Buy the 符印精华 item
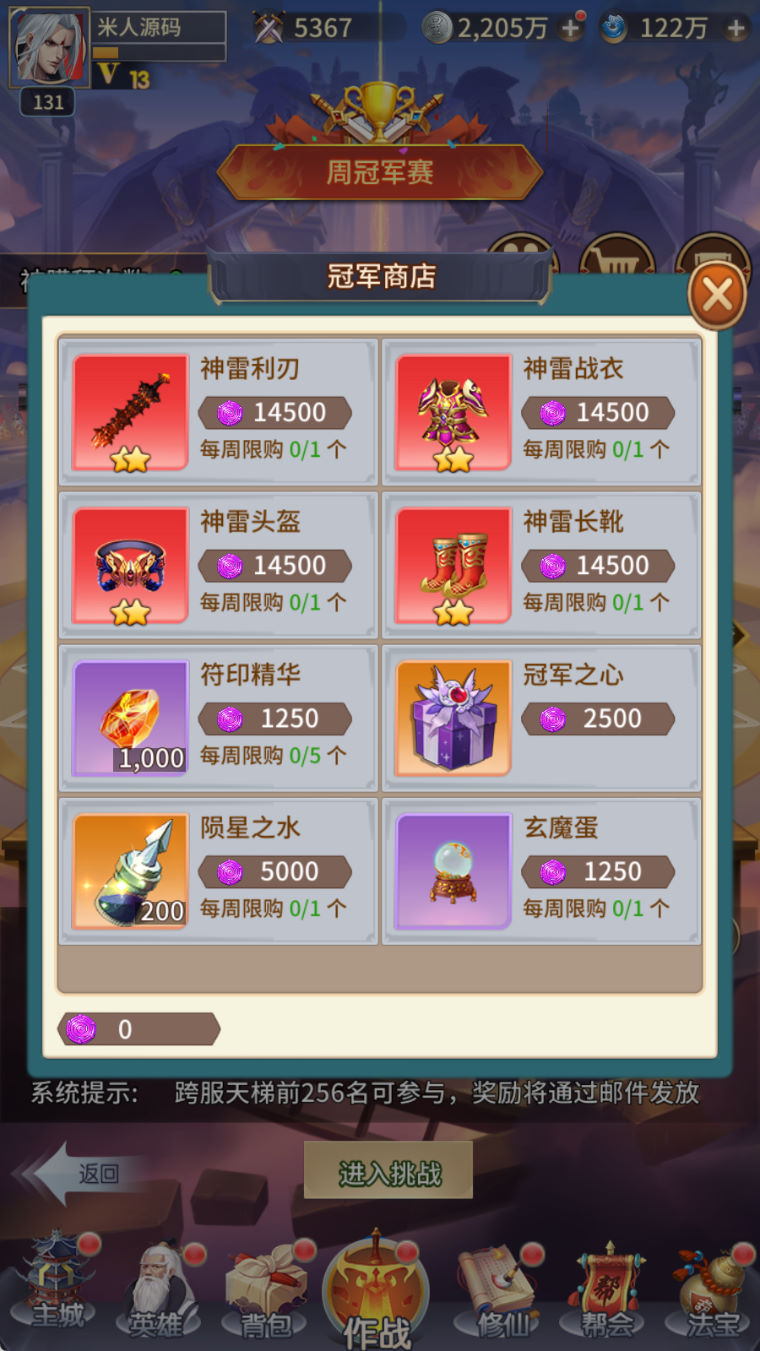Screen dimensions: 760x1351 pyautogui.click(x=218, y=718)
